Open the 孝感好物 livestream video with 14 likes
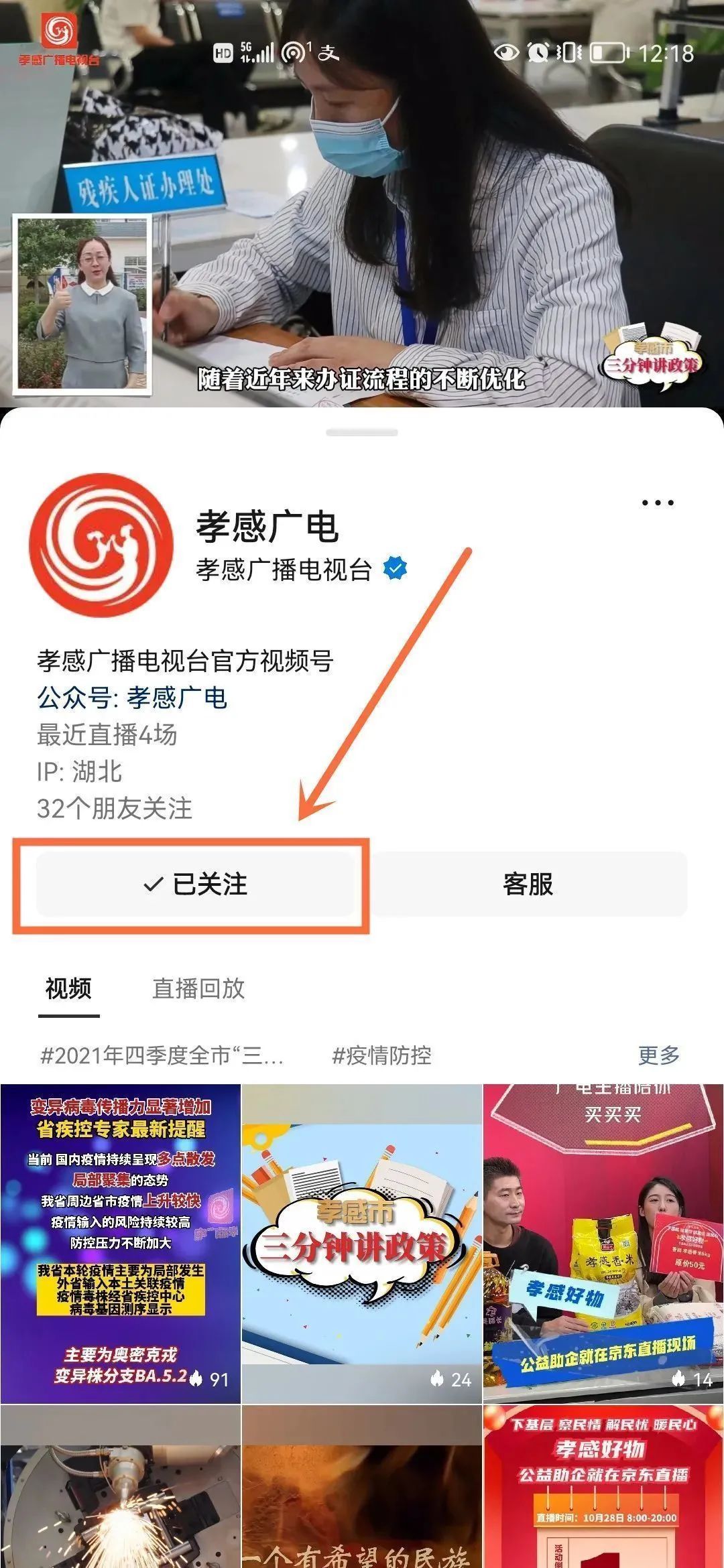Image resolution: width=724 pixels, height=1568 pixels. pyautogui.click(x=603, y=1243)
